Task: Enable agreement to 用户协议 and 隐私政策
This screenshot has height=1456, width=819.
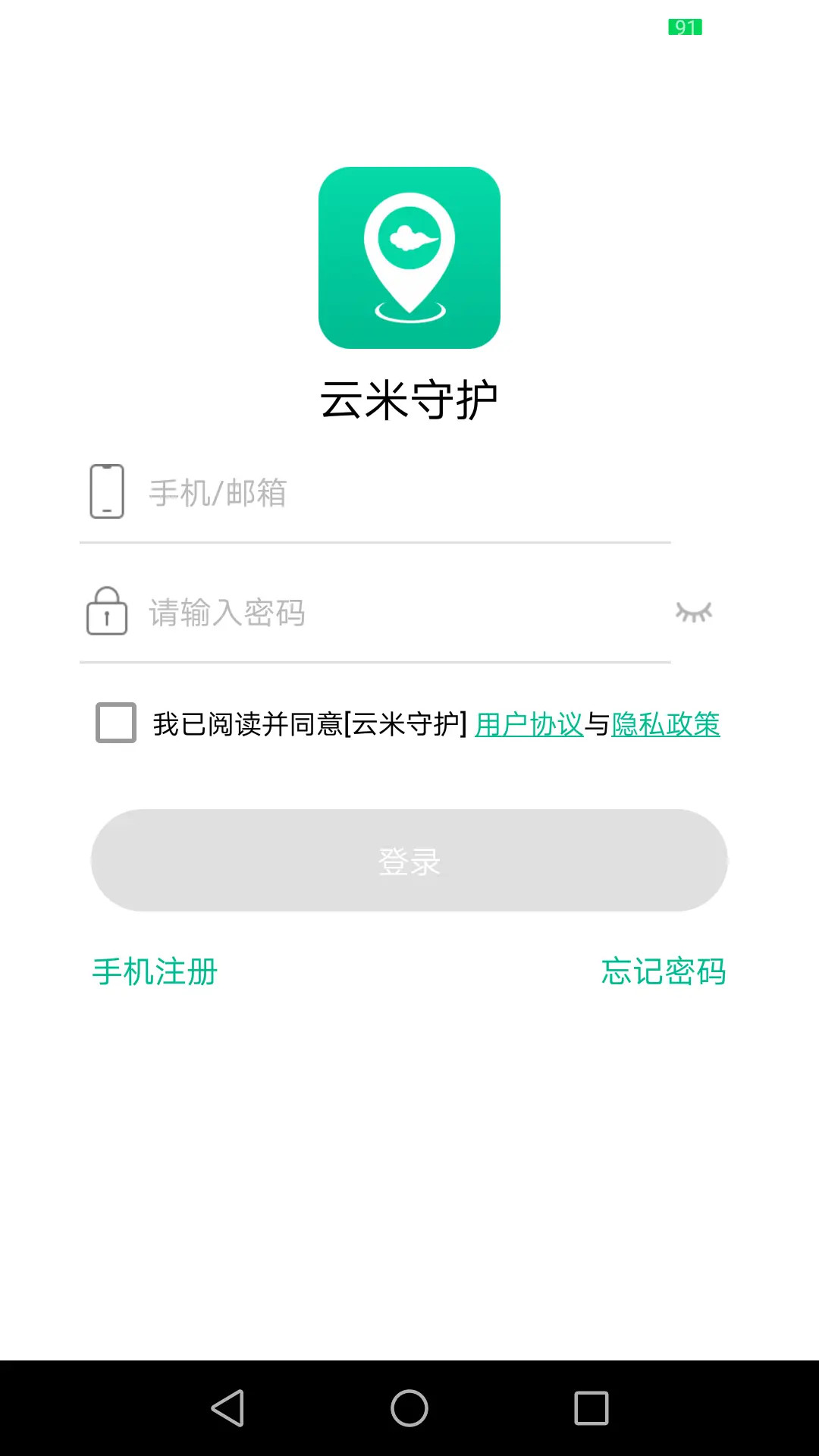Action: click(115, 725)
